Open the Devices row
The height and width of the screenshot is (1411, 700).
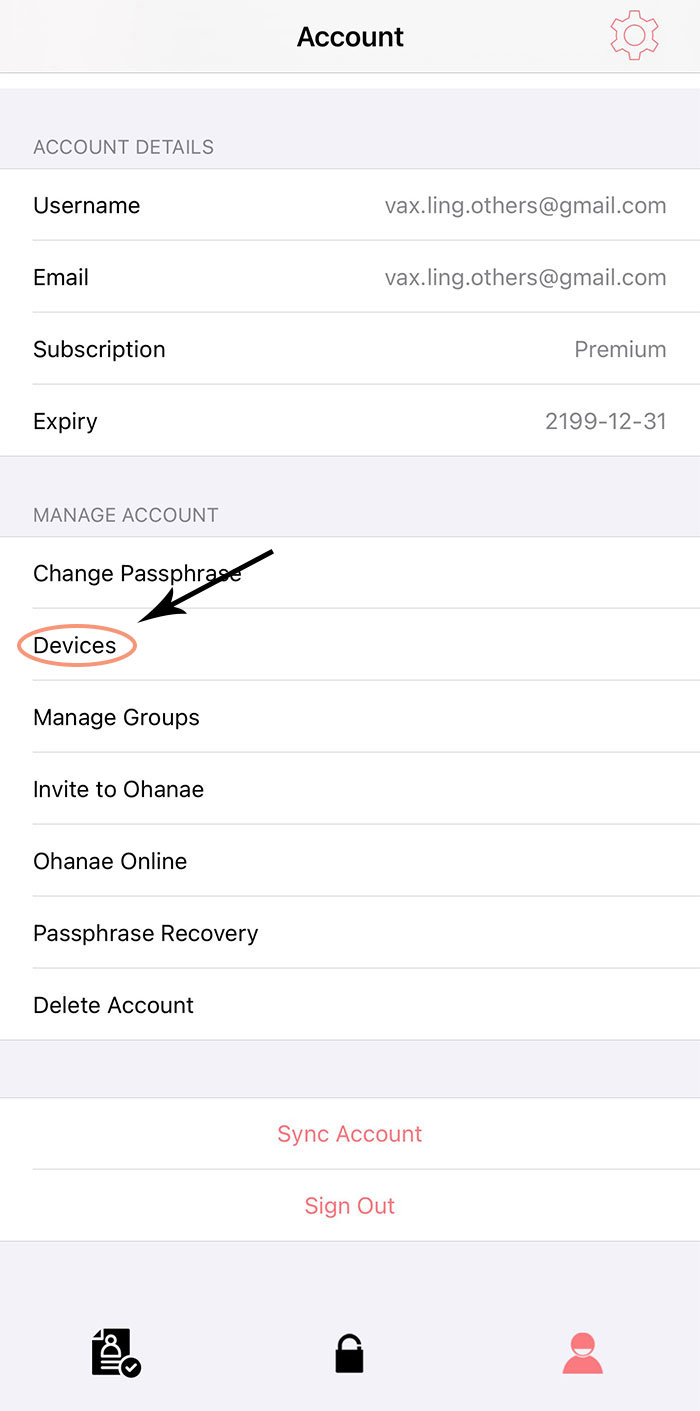click(x=350, y=645)
